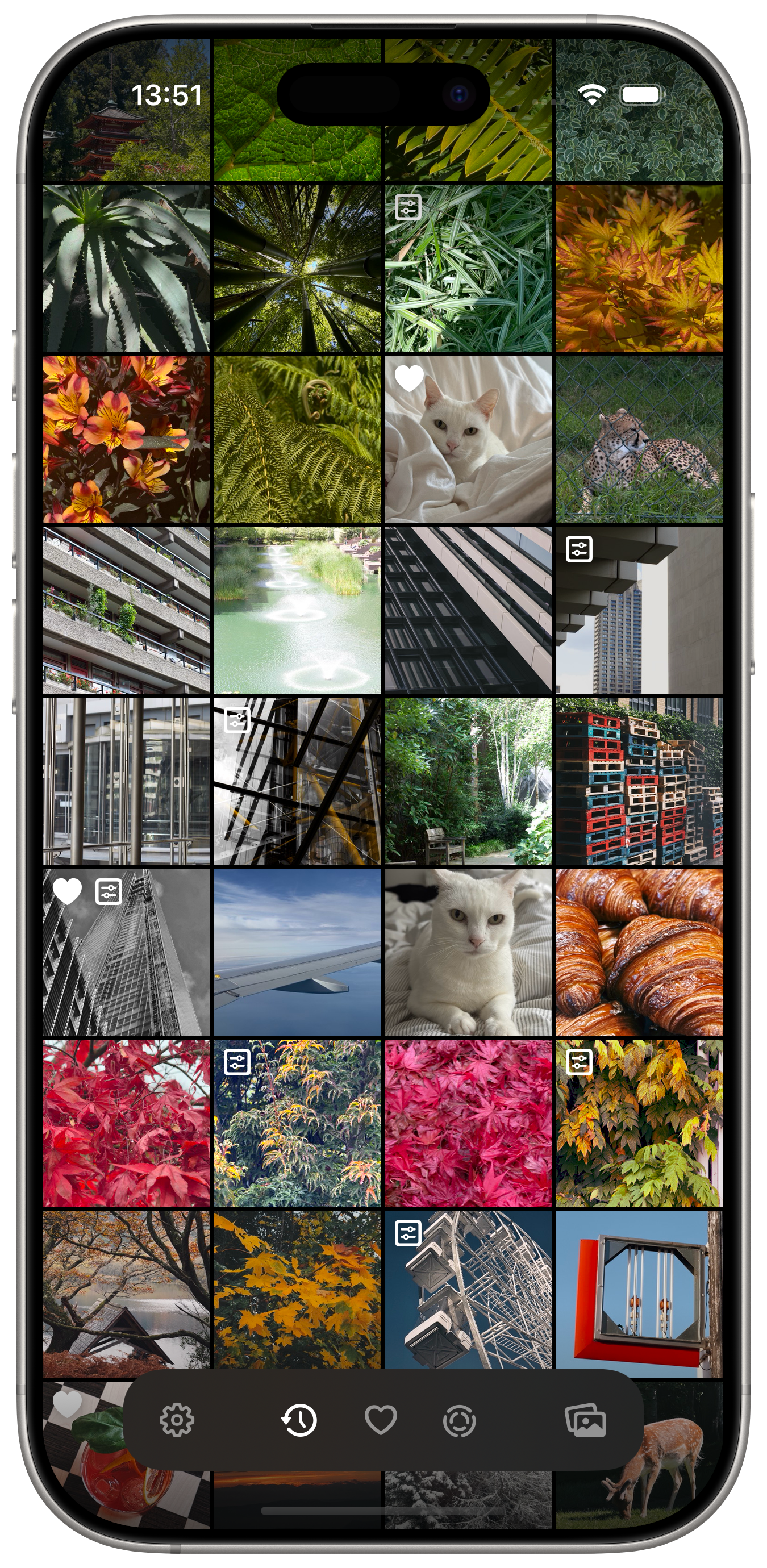Screen dimensions: 767x1568
Task: Open the red square sign photo
Action: [639, 1294]
